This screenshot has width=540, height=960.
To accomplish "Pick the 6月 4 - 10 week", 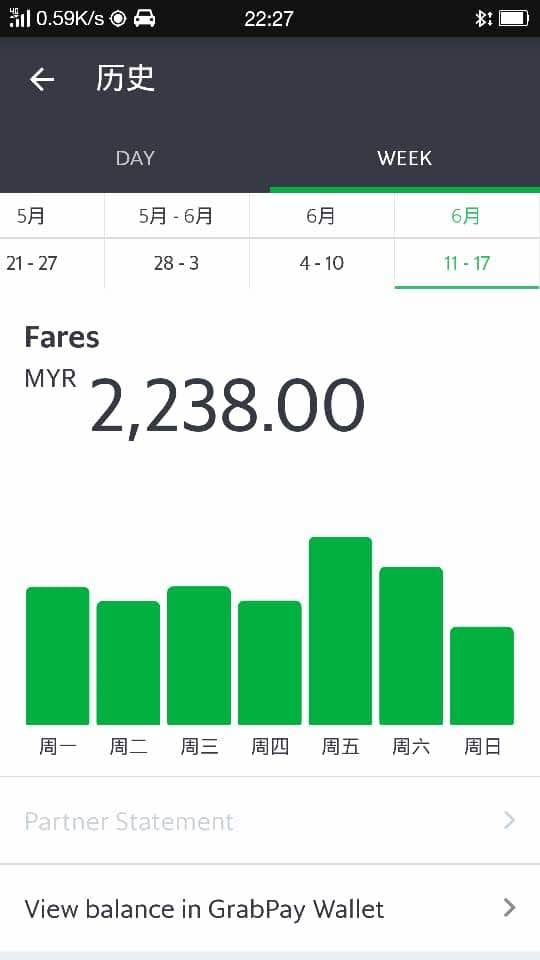I will coord(321,240).
